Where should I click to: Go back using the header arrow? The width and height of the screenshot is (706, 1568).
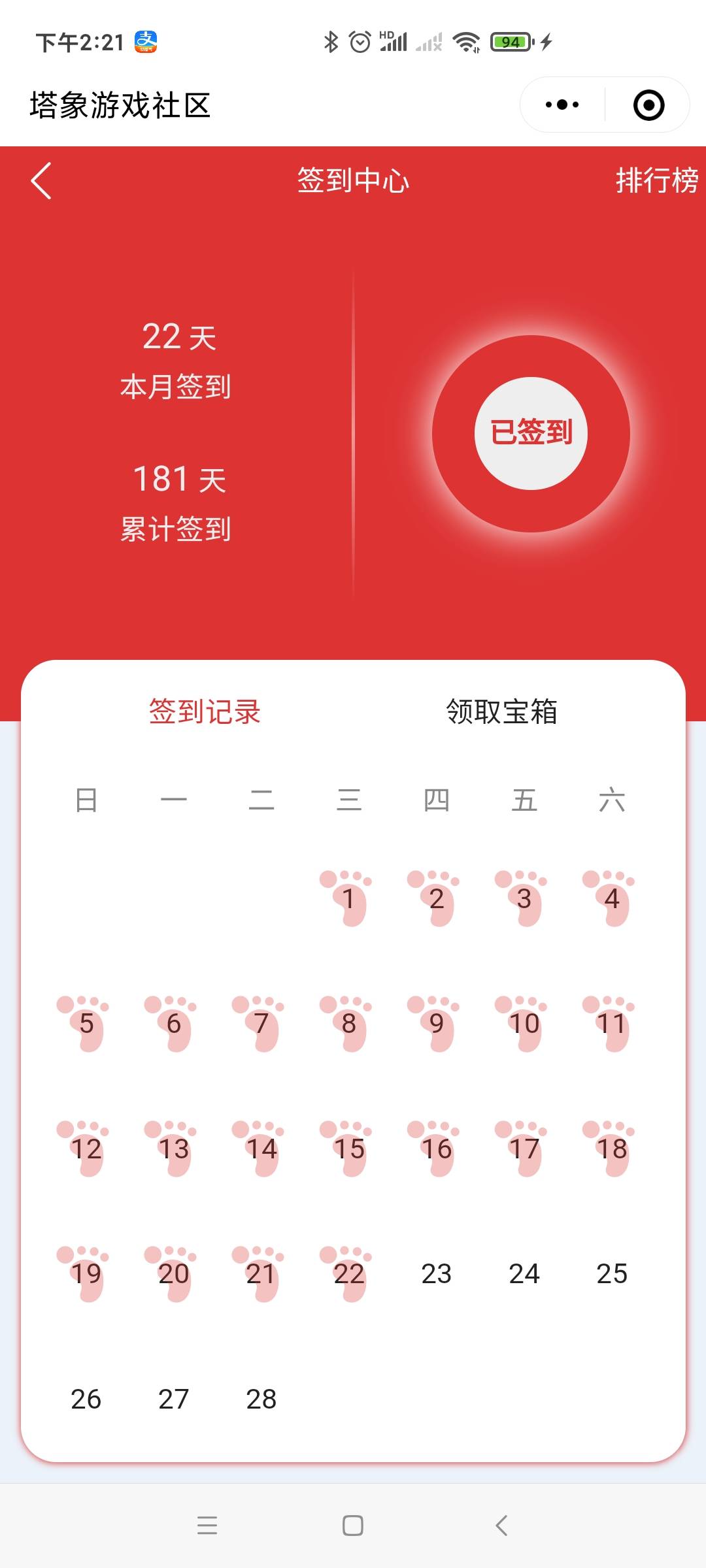41,181
